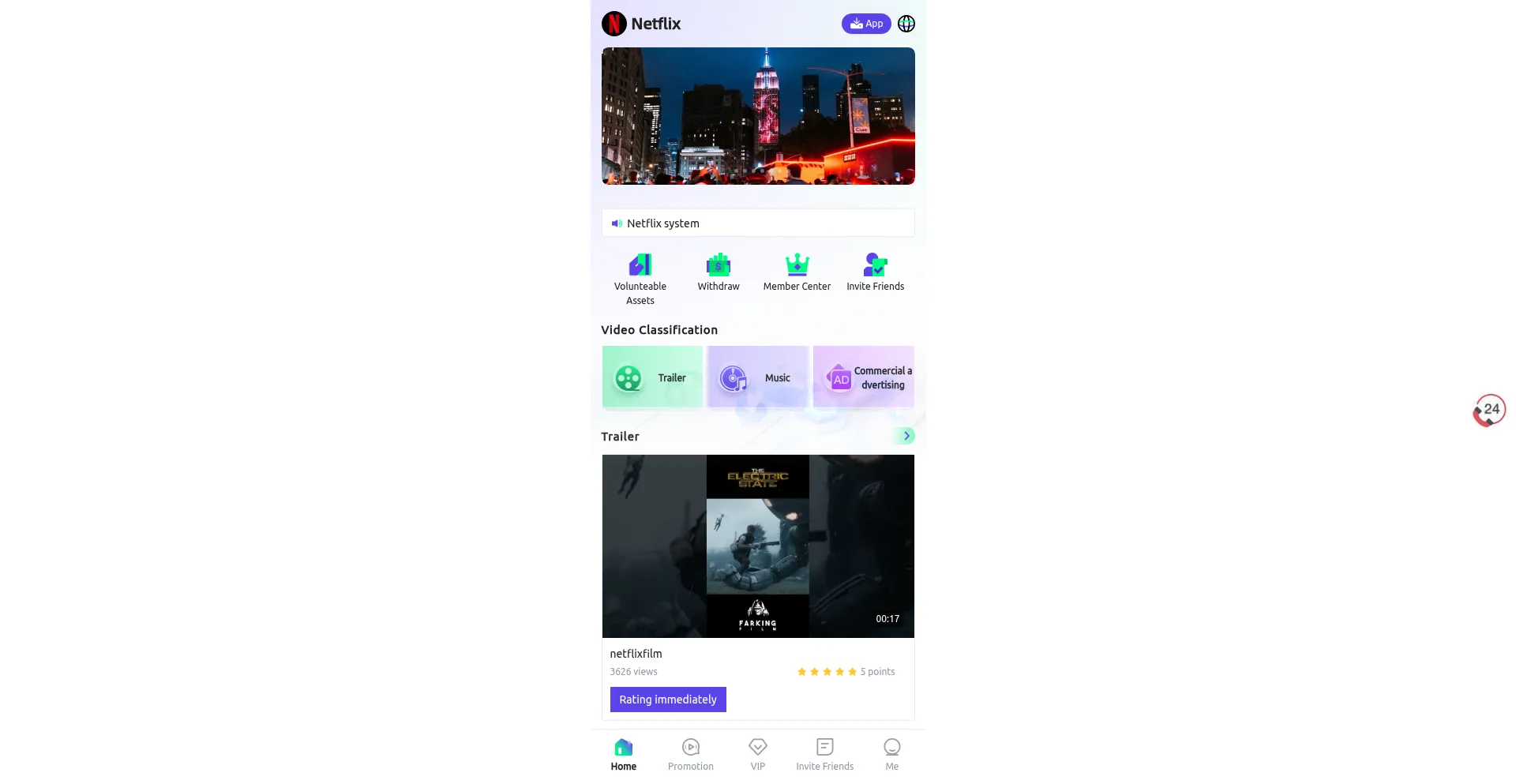Select the Trailer video category

(x=652, y=377)
